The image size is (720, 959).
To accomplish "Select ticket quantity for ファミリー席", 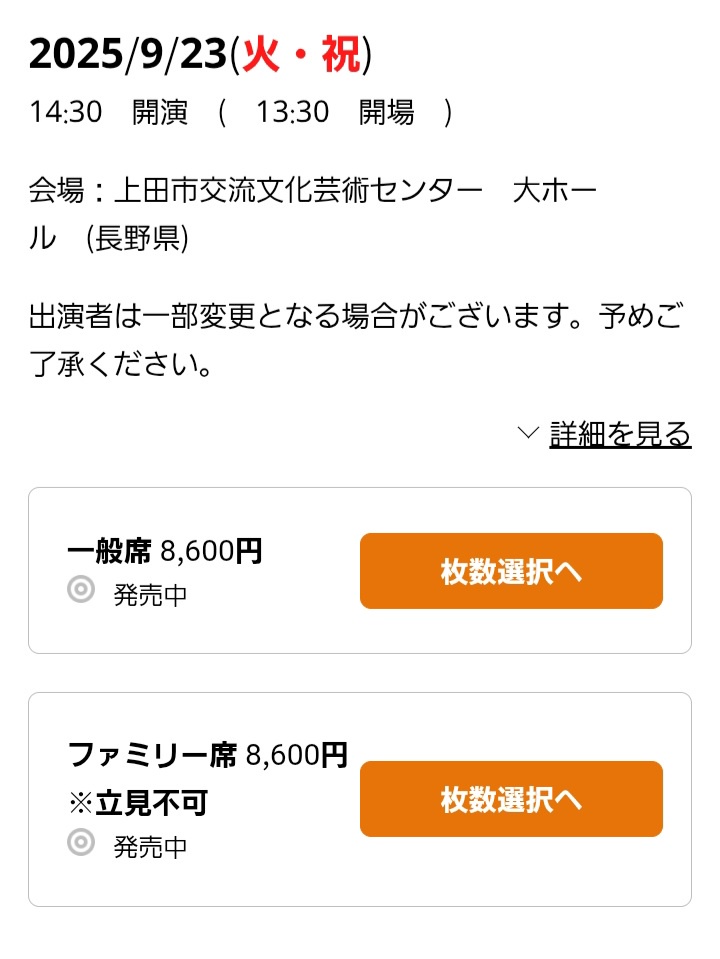I will click(x=511, y=799).
